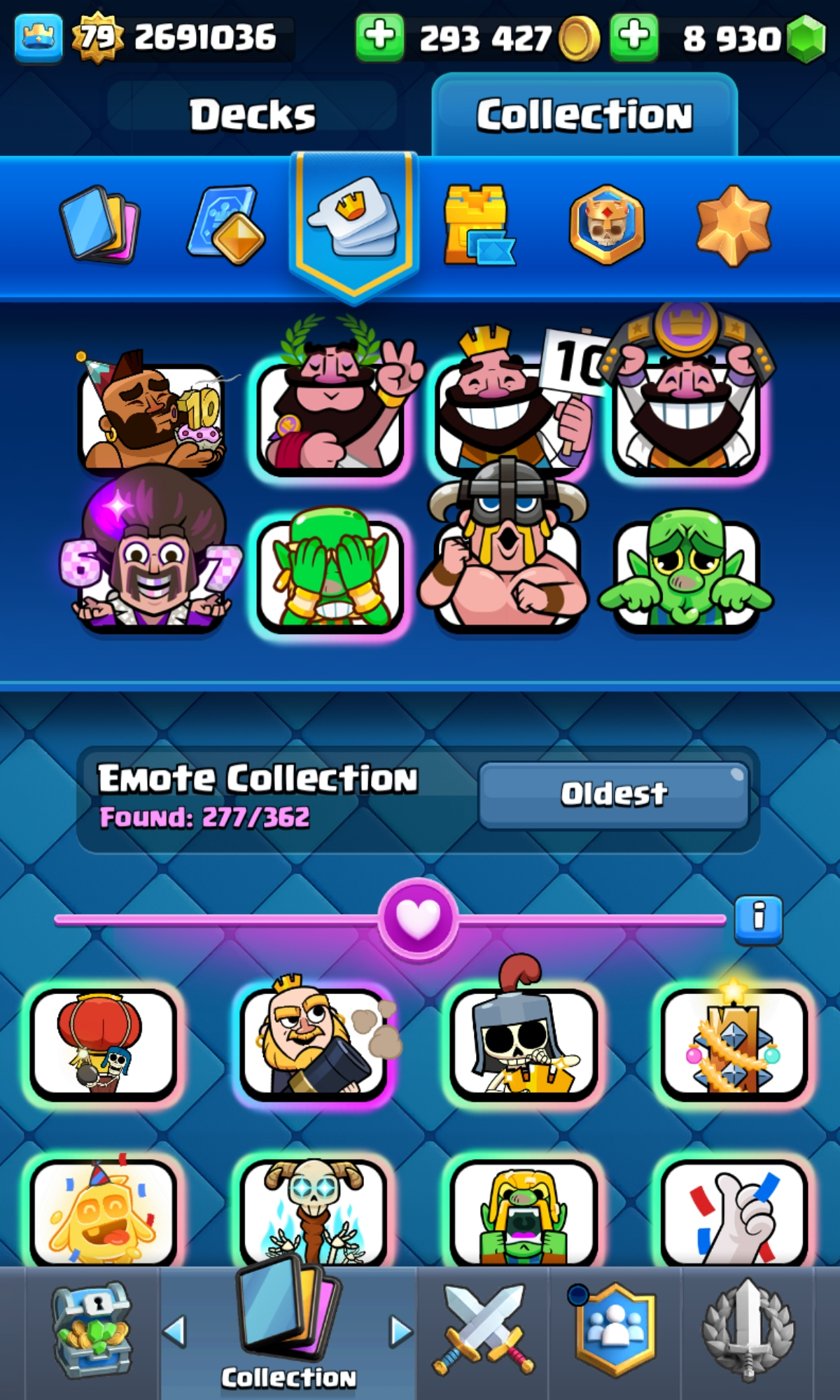Add more gold with the plus button
This screenshot has height=1400, width=840.
click(379, 36)
